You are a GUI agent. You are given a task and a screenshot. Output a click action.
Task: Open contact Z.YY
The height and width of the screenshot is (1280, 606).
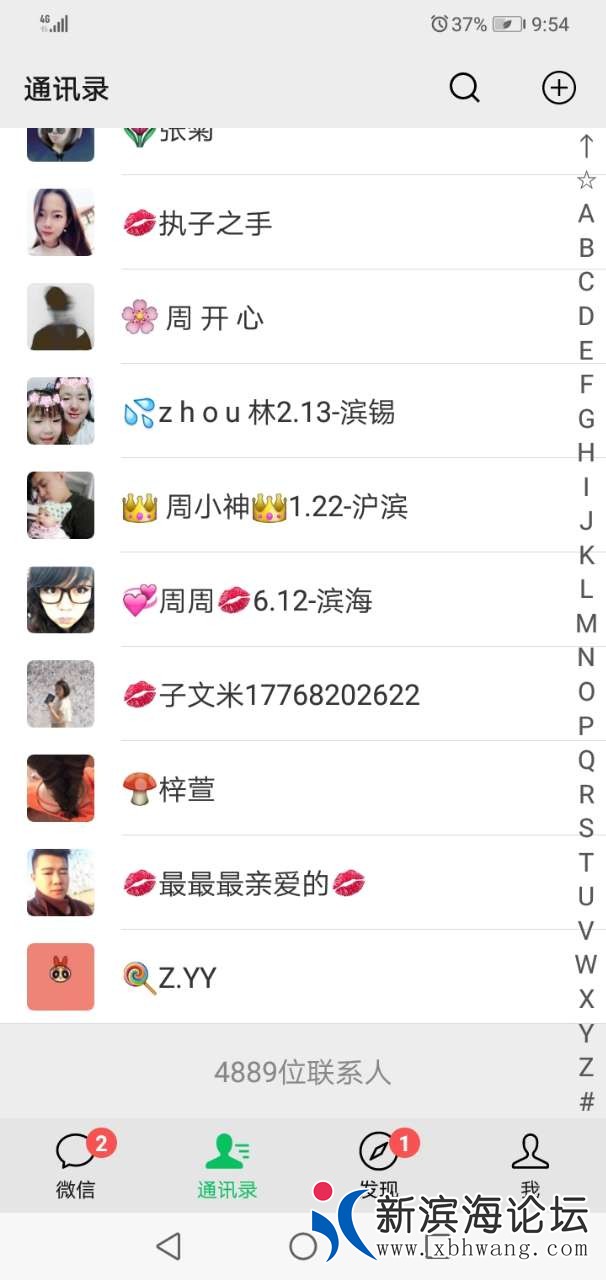[x=300, y=978]
